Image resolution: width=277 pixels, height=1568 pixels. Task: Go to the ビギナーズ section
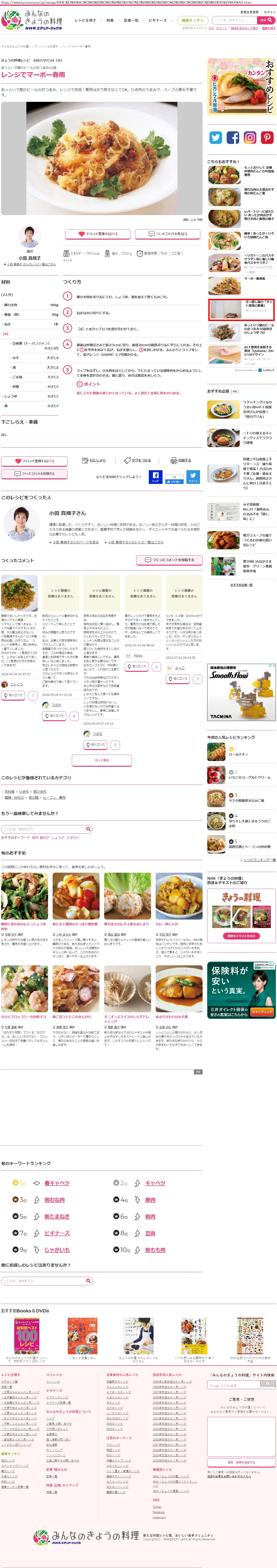(158, 20)
